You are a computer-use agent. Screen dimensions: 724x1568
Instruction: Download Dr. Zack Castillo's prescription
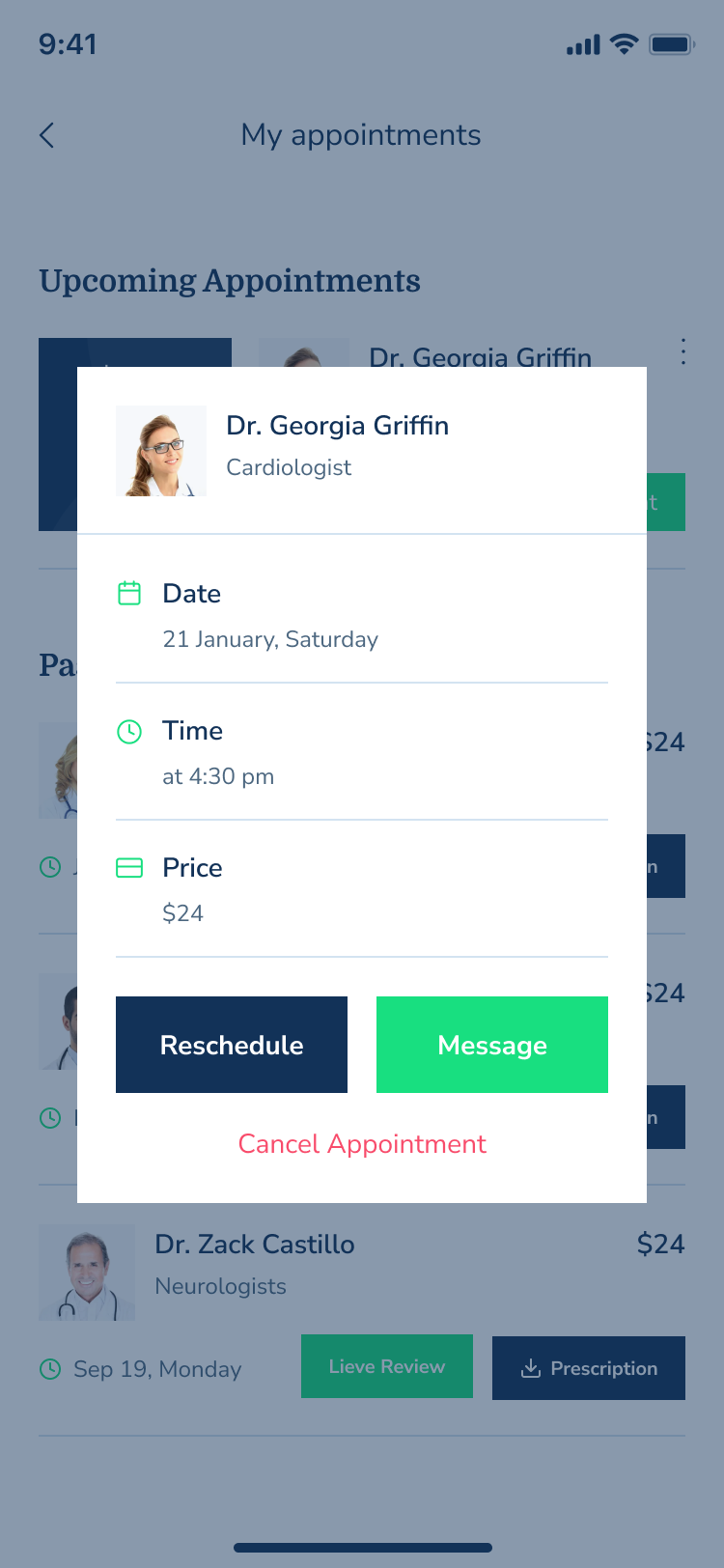click(x=589, y=1368)
